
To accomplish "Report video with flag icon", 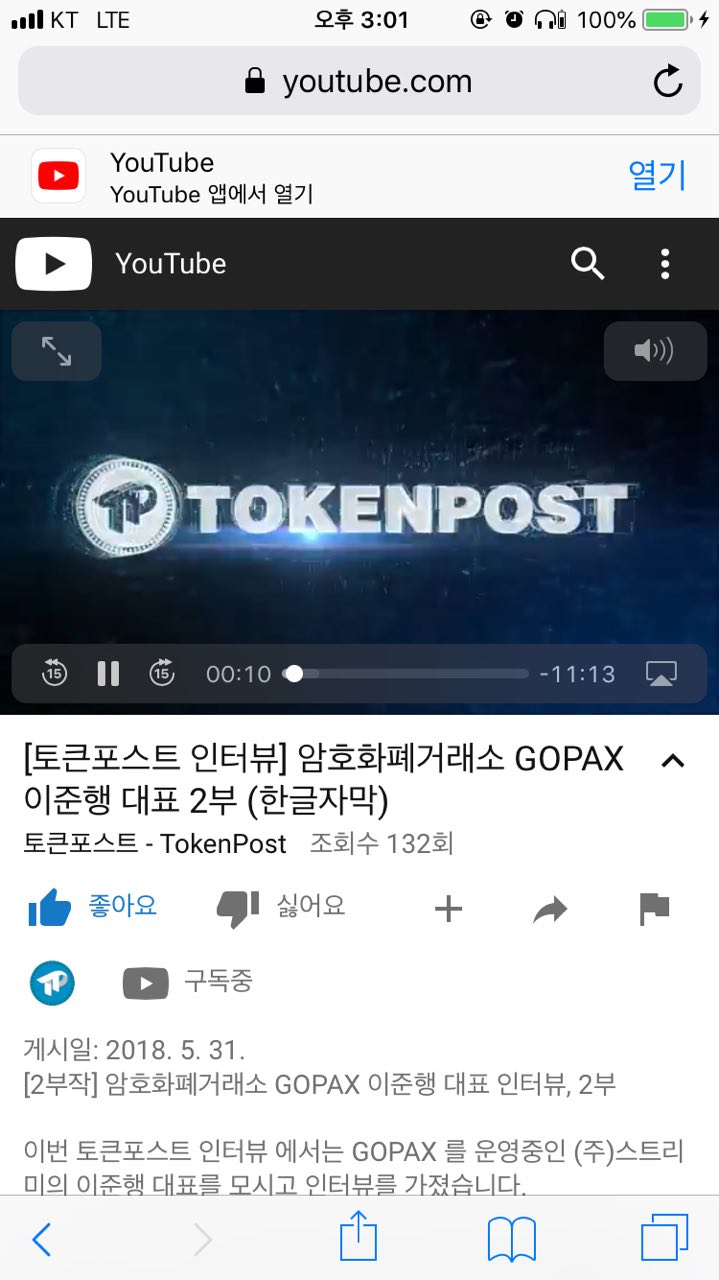I will pyautogui.click(x=654, y=908).
